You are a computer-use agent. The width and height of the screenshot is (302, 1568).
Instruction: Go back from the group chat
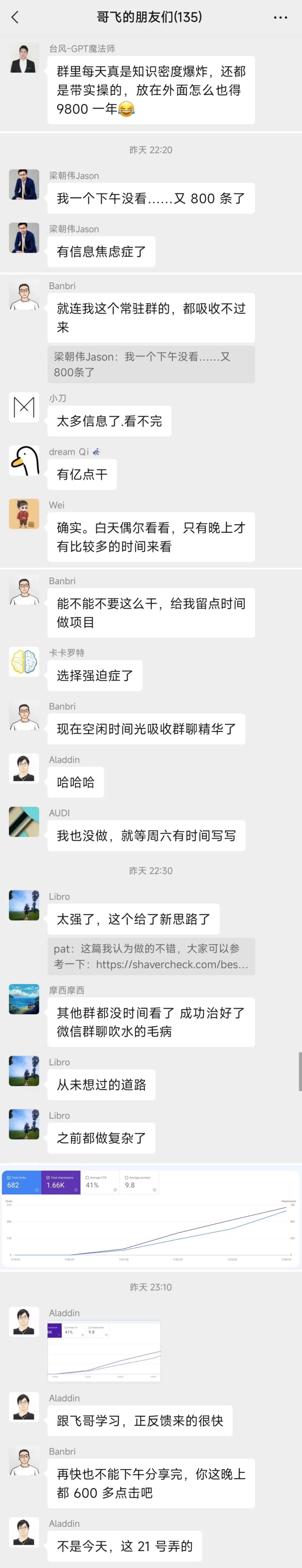coord(15,17)
